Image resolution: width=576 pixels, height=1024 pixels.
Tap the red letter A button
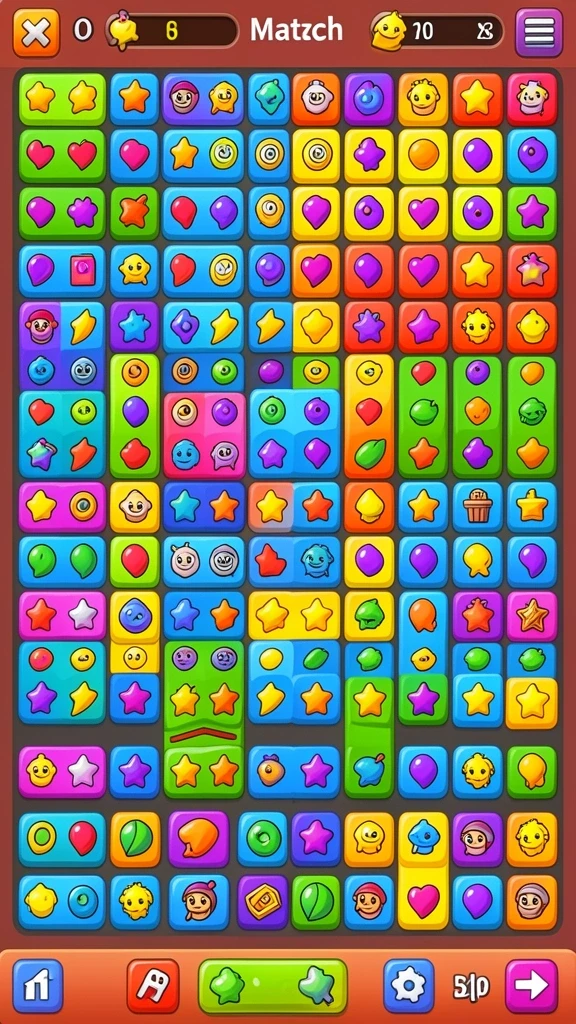(x=153, y=985)
